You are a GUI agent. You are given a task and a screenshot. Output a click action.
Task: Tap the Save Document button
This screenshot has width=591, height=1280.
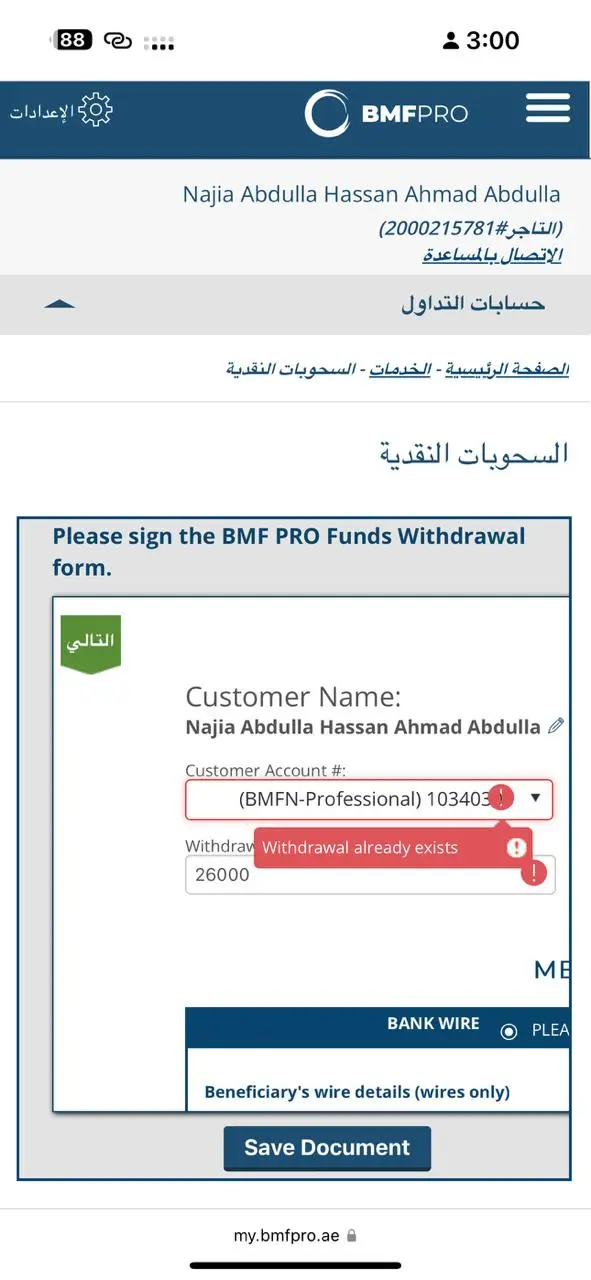pos(327,1148)
